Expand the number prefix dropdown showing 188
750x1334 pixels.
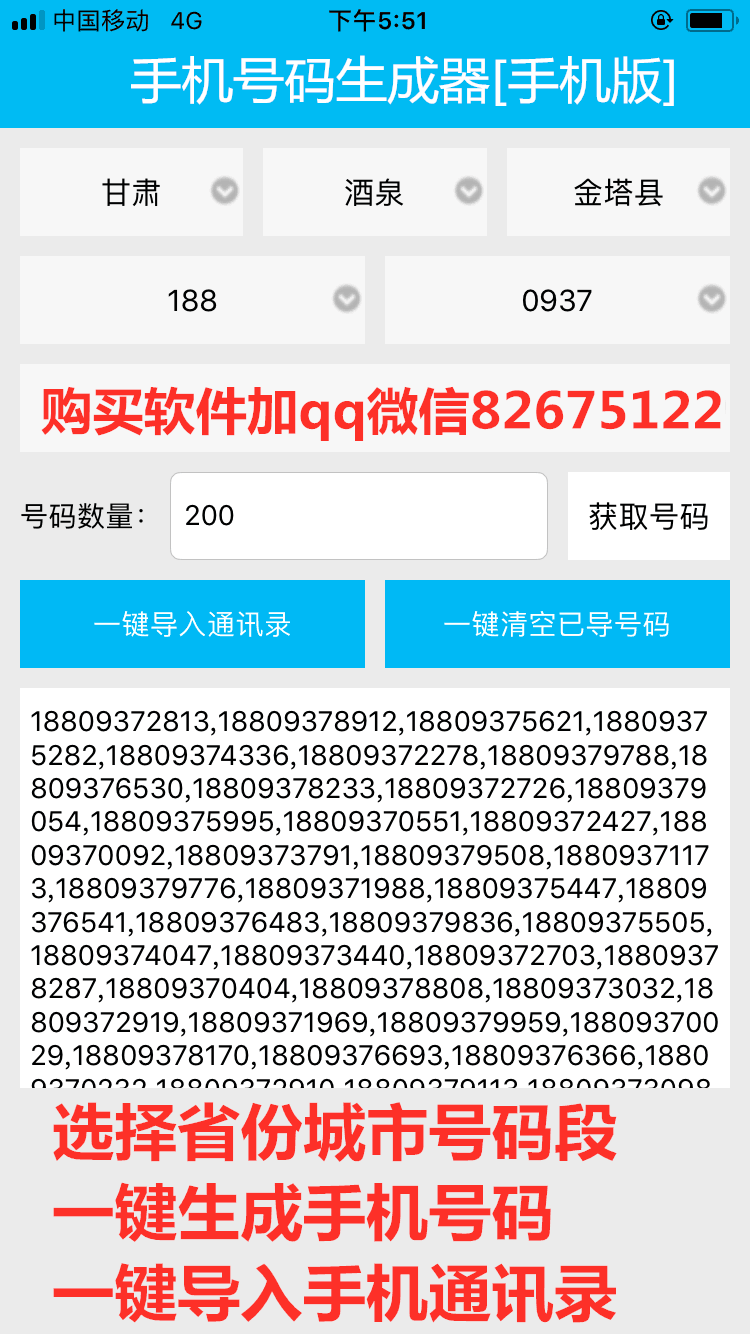[x=192, y=300]
